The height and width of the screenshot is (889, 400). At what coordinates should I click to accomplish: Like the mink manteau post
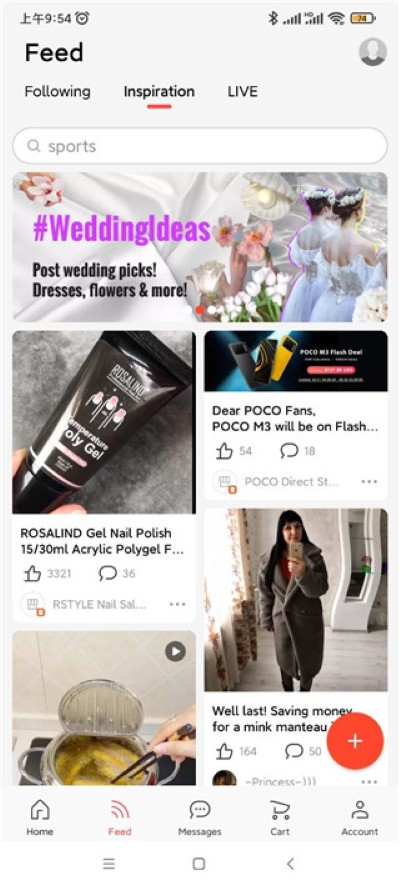coord(224,752)
